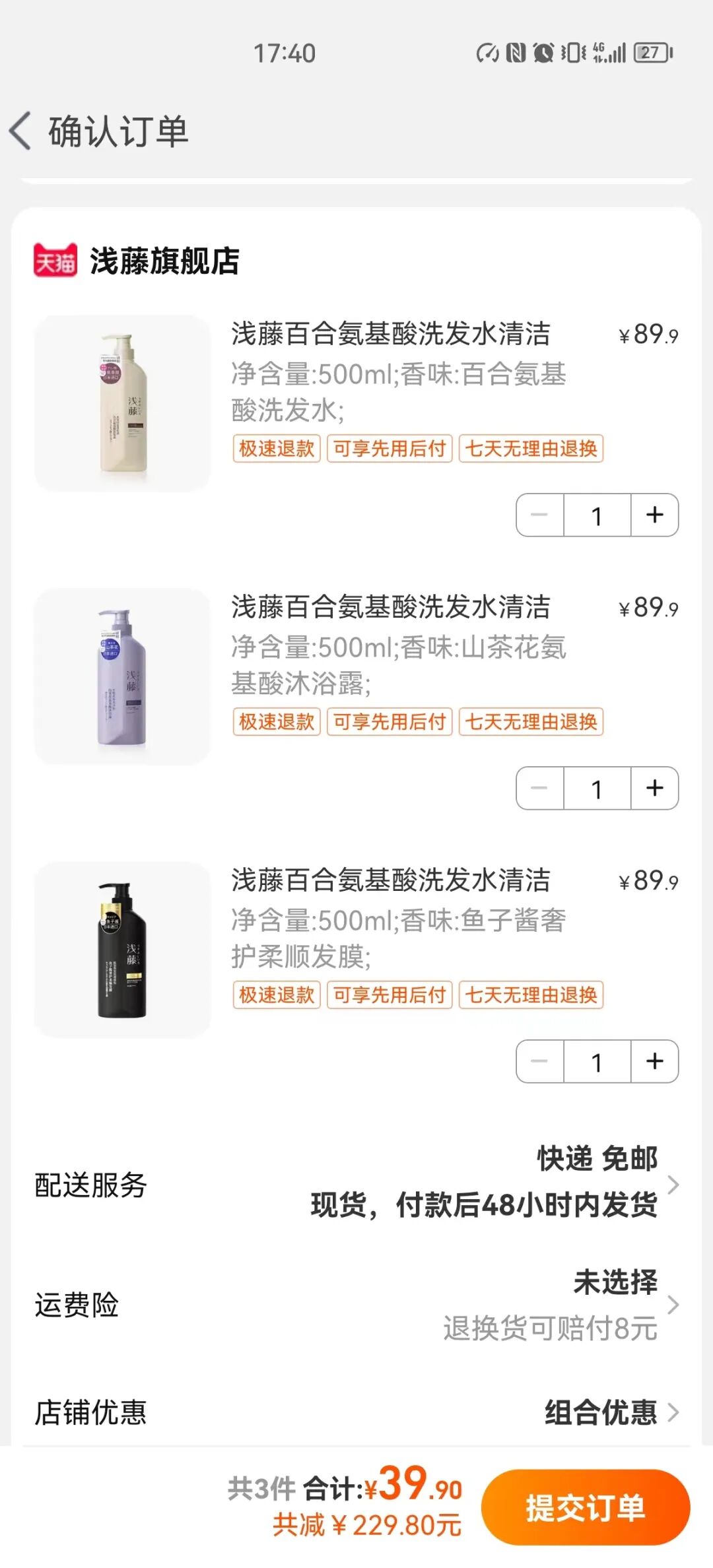The height and width of the screenshot is (1568, 713).
Task: Decrease quantity of 百合氨基酸洗发水 item
Action: click(540, 515)
